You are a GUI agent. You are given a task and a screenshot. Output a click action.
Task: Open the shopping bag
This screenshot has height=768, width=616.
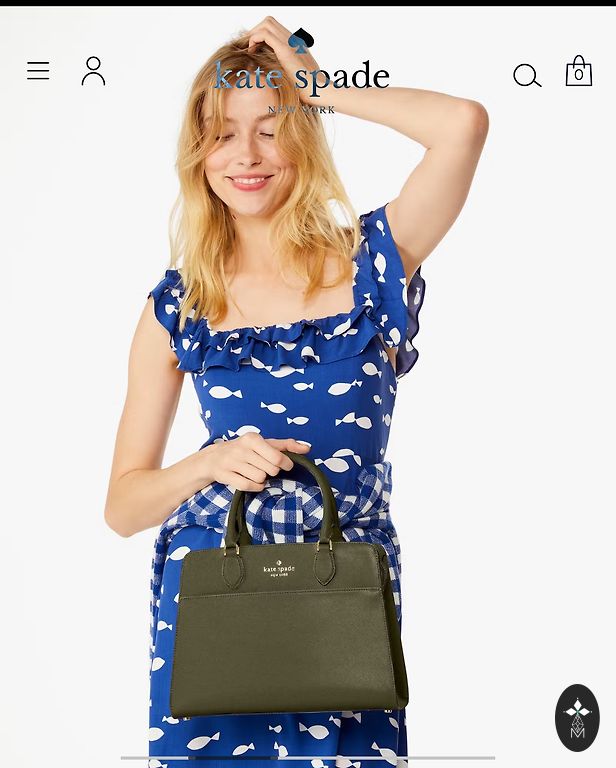click(578, 72)
